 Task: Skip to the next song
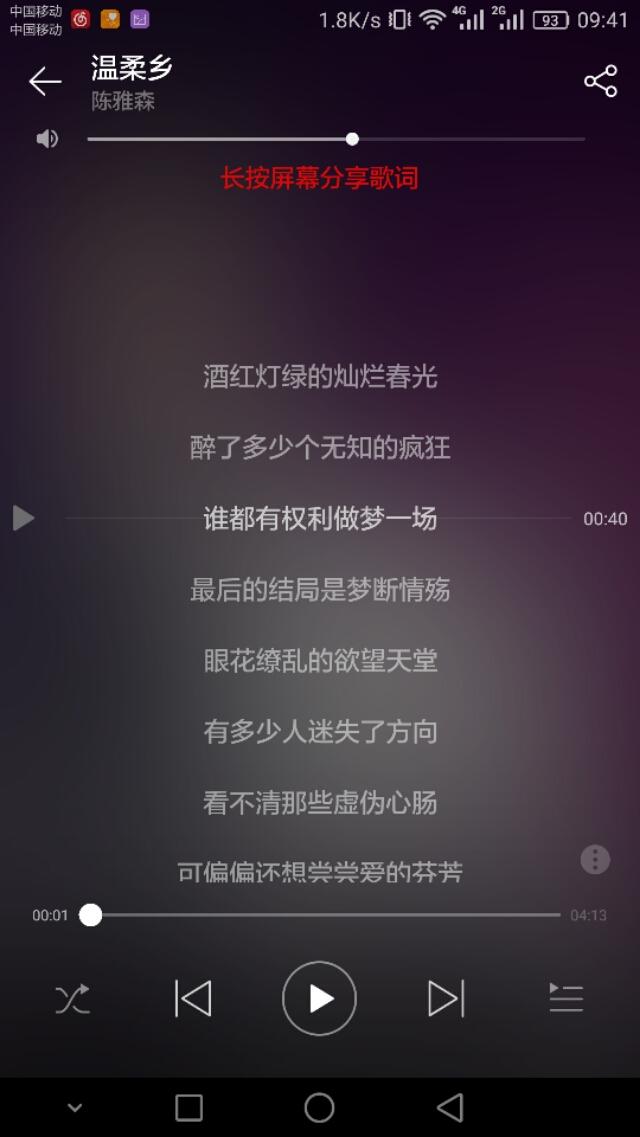(x=446, y=998)
